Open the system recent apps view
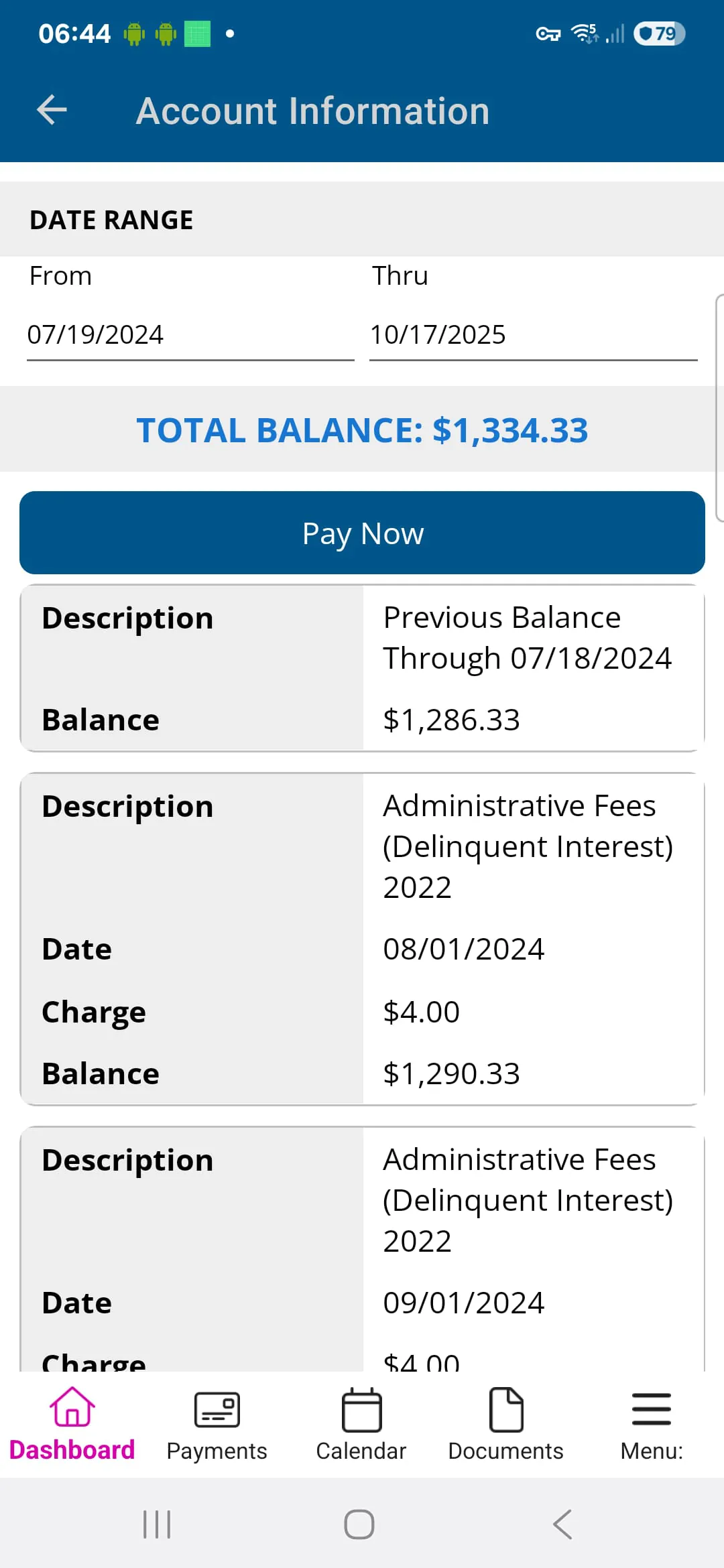Viewport: 724px width, 1568px height. tap(157, 1524)
